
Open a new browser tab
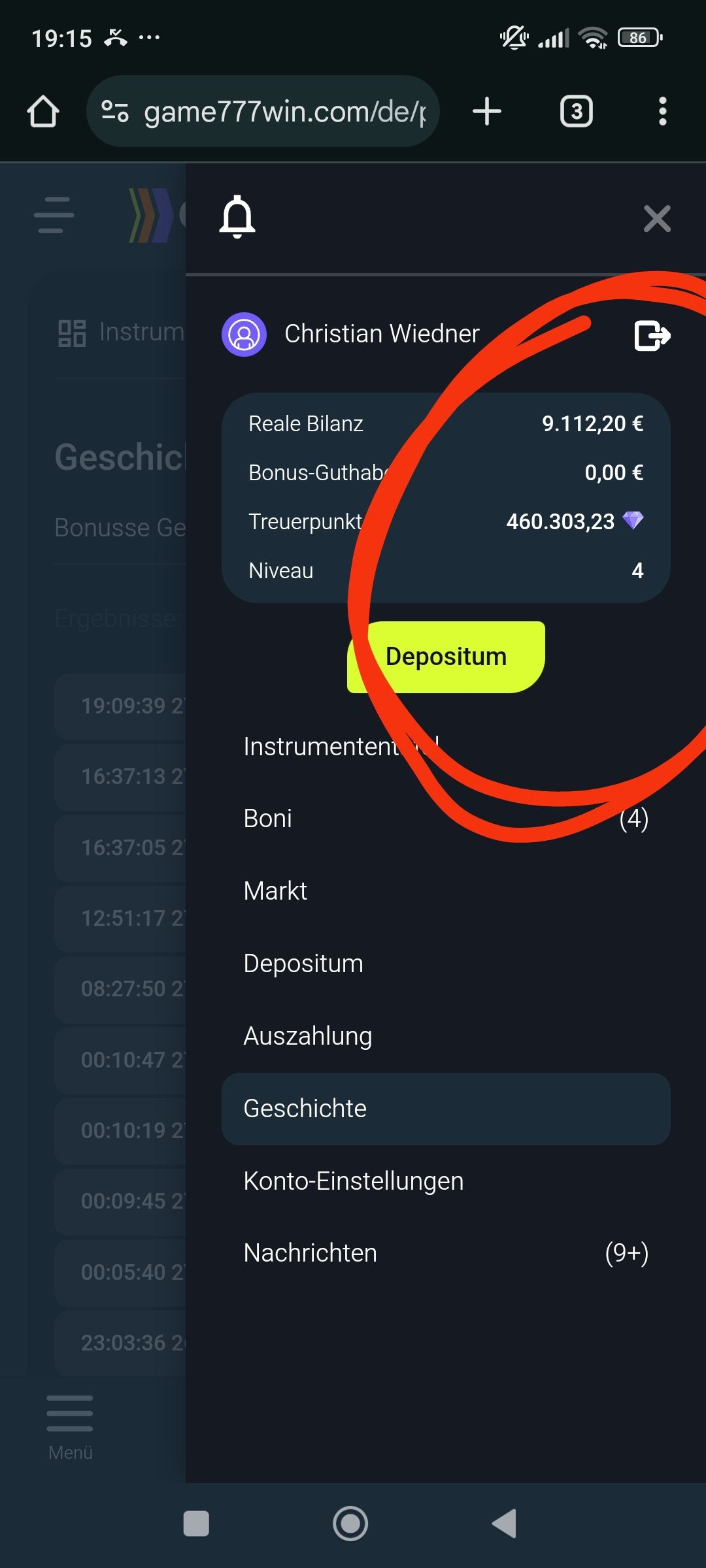[487, 112]
